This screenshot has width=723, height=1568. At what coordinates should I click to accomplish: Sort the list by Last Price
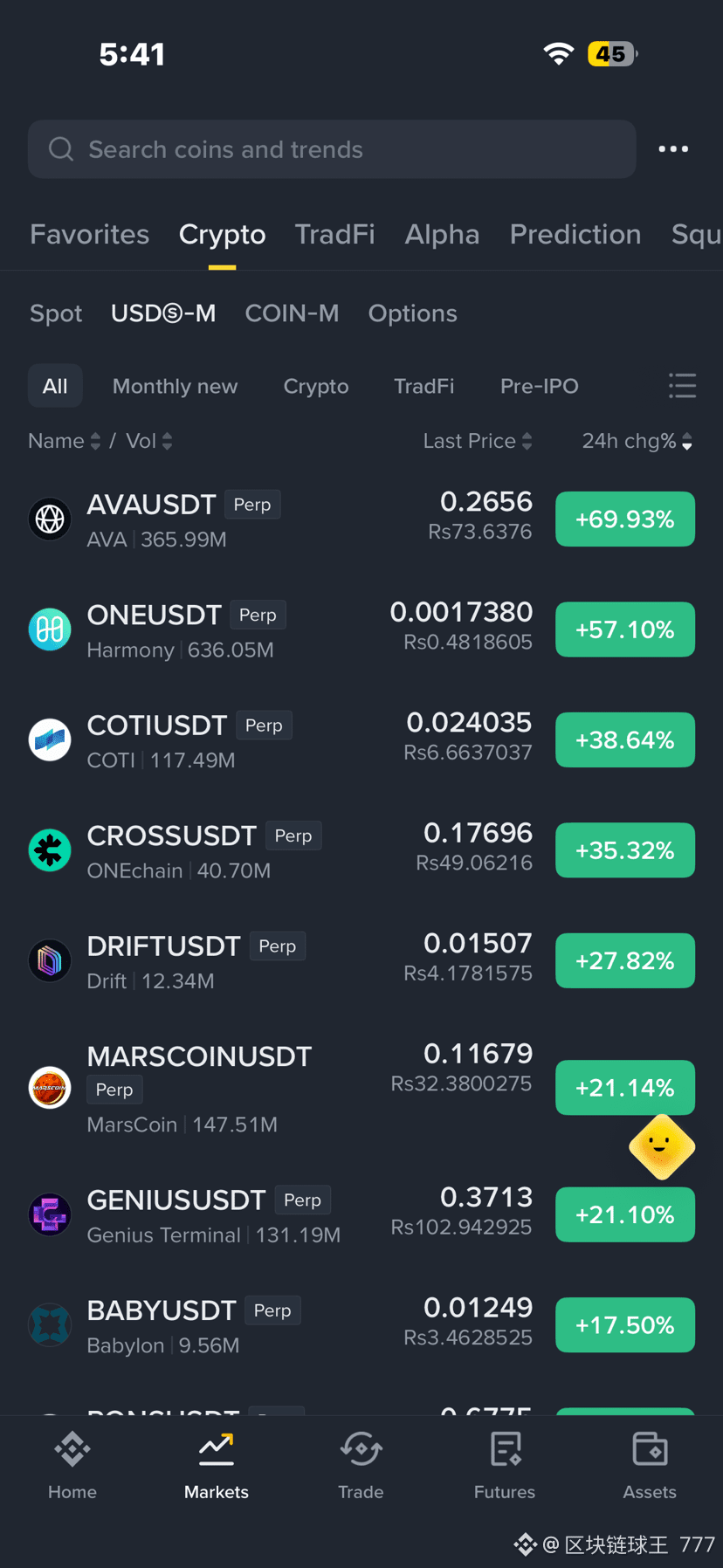478,441
